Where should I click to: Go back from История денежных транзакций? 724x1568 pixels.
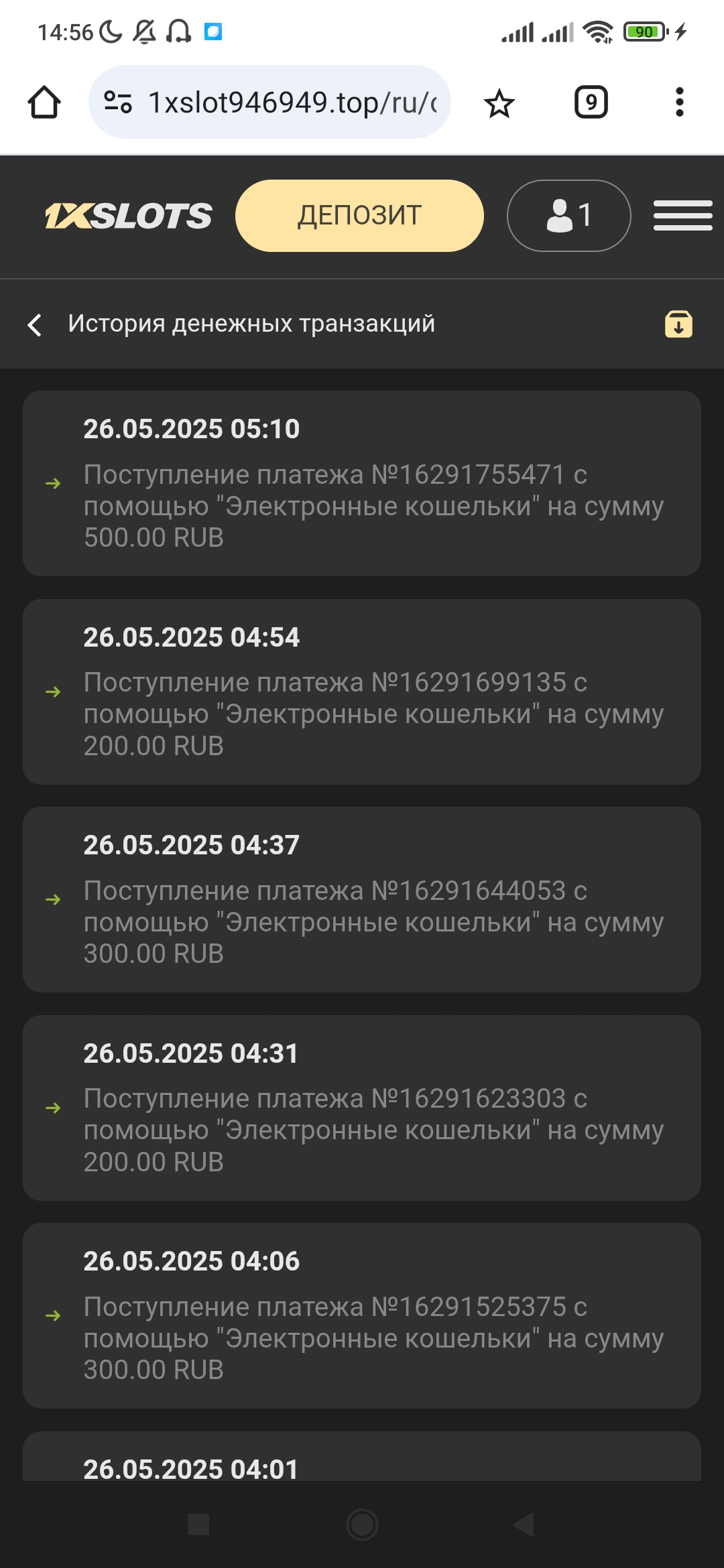click(35, 325)
